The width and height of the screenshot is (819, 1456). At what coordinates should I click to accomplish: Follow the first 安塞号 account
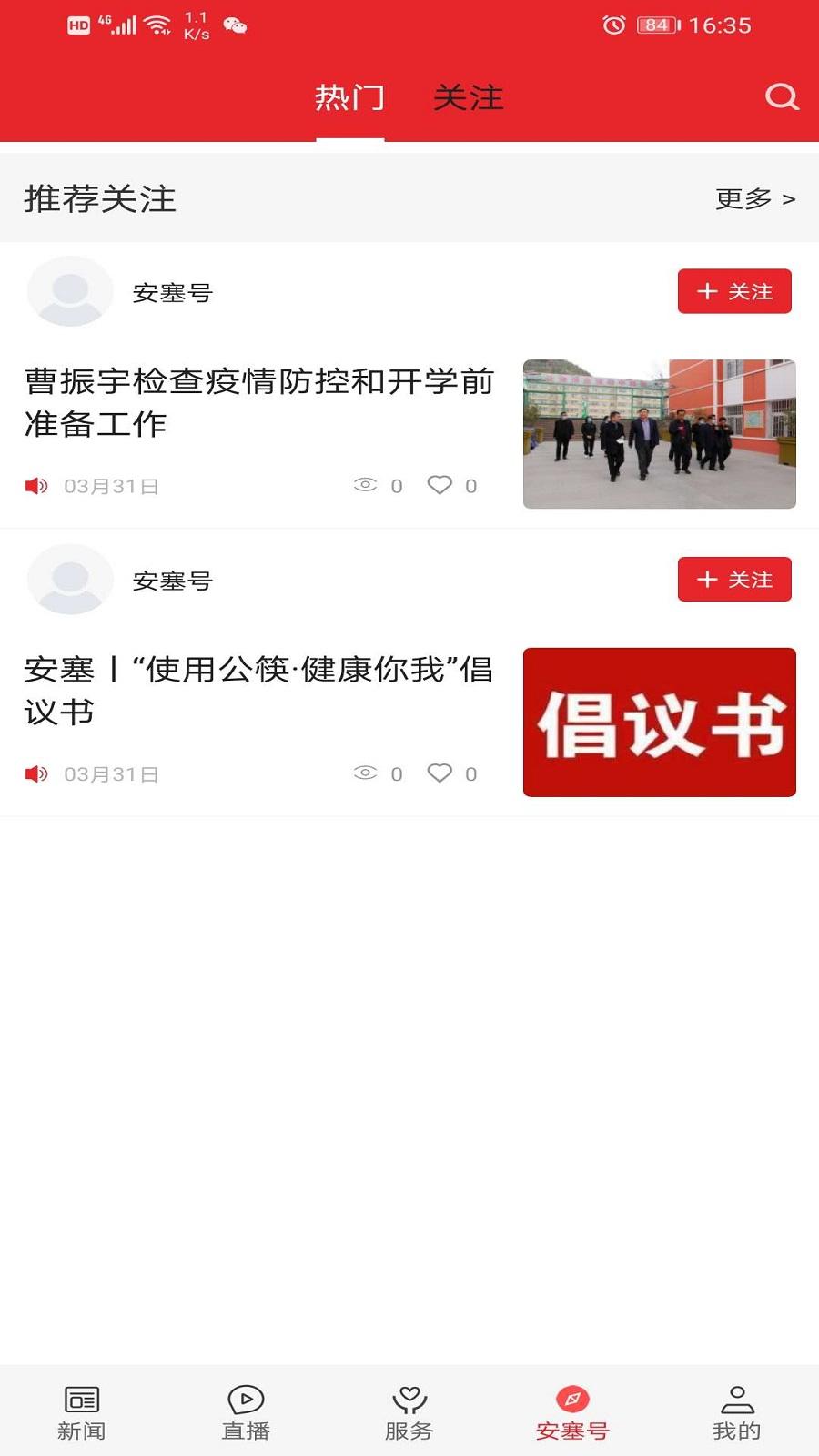734,291
